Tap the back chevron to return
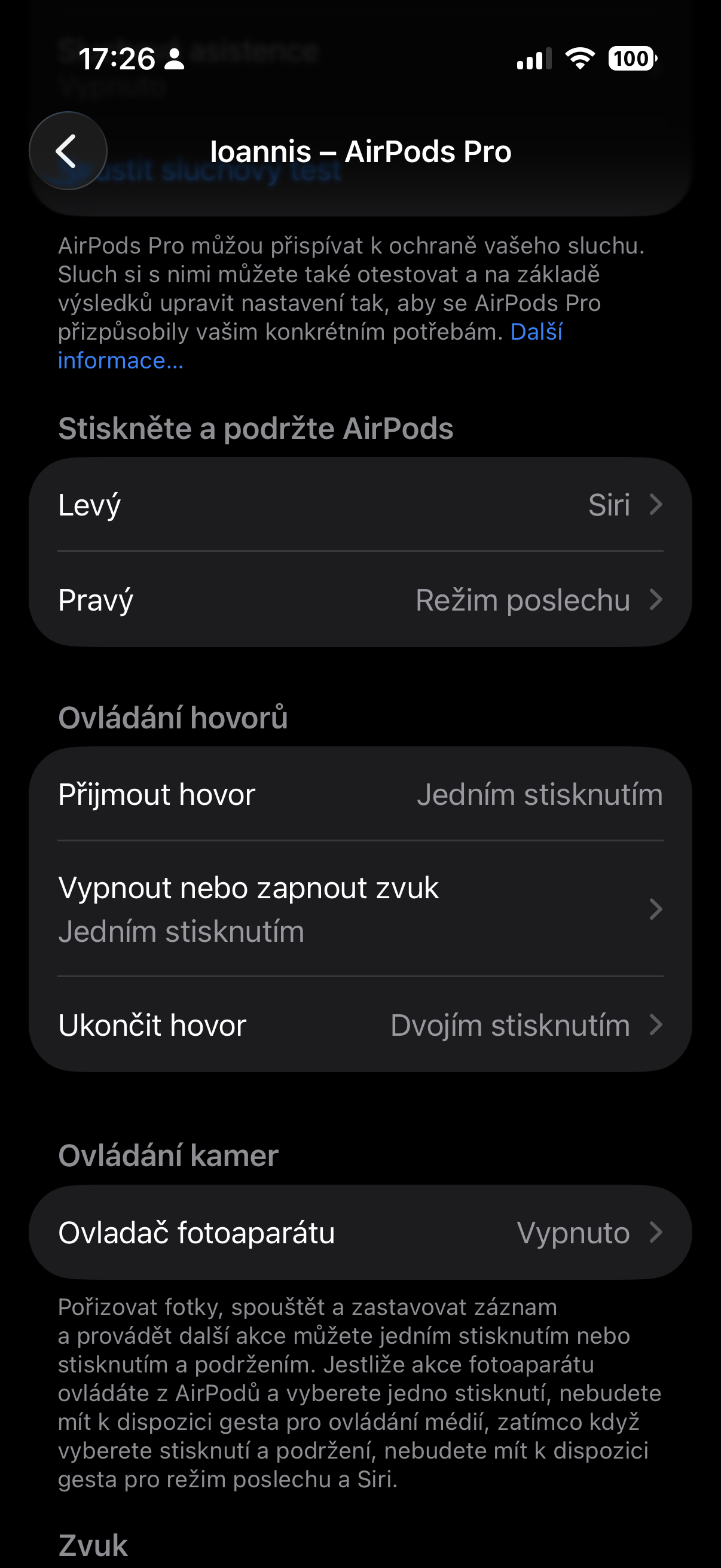Image resolution: width=721 pixels, height=1568 pixels. pyautogui.click(x=68, y=150)
